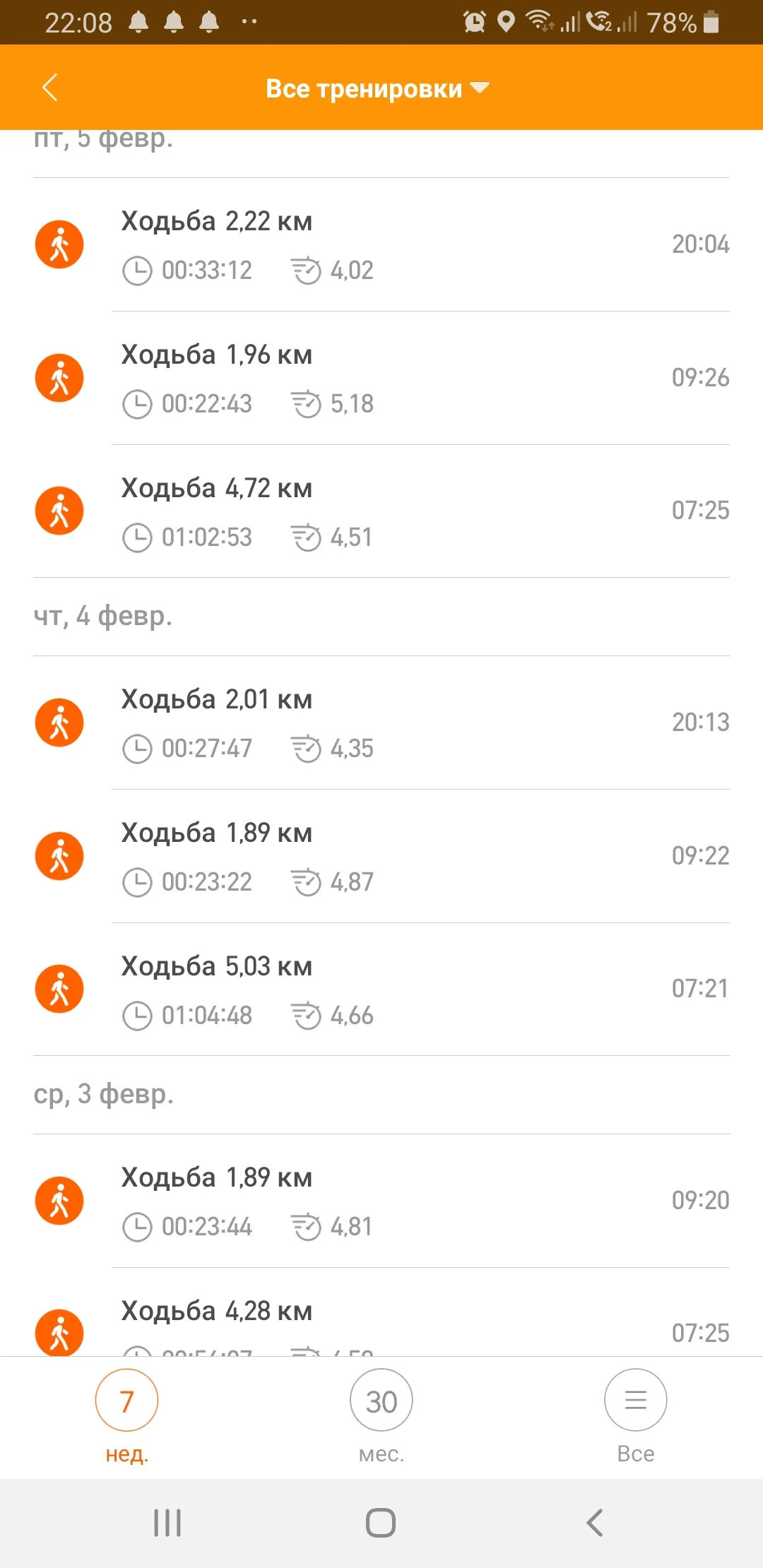Image resolution: width=763 pixels, height=1568 pixels.
Task: Expand the «Все тренировки» dropdown
Action: [x=377, y=88]
